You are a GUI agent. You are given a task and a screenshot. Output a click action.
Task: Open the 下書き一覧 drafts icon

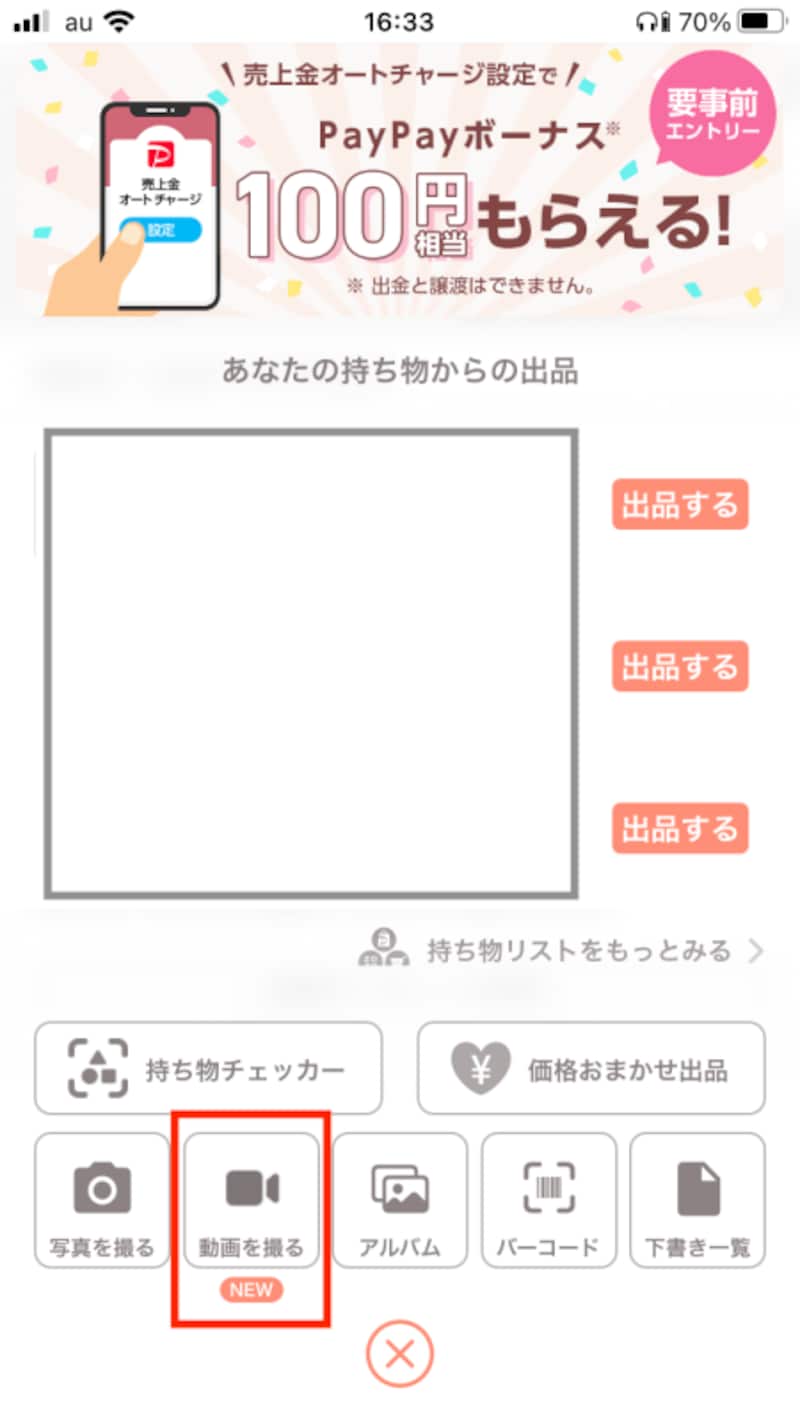click(x=697, y=1190)
